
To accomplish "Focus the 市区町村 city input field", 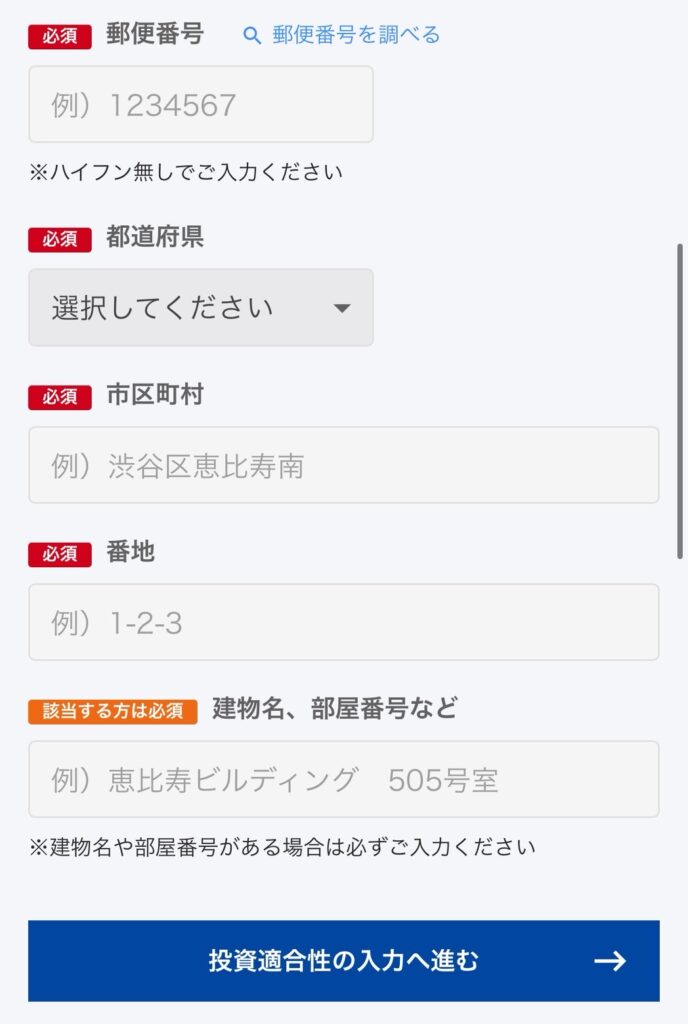I will pyautogui.click(x=343, y=465).
